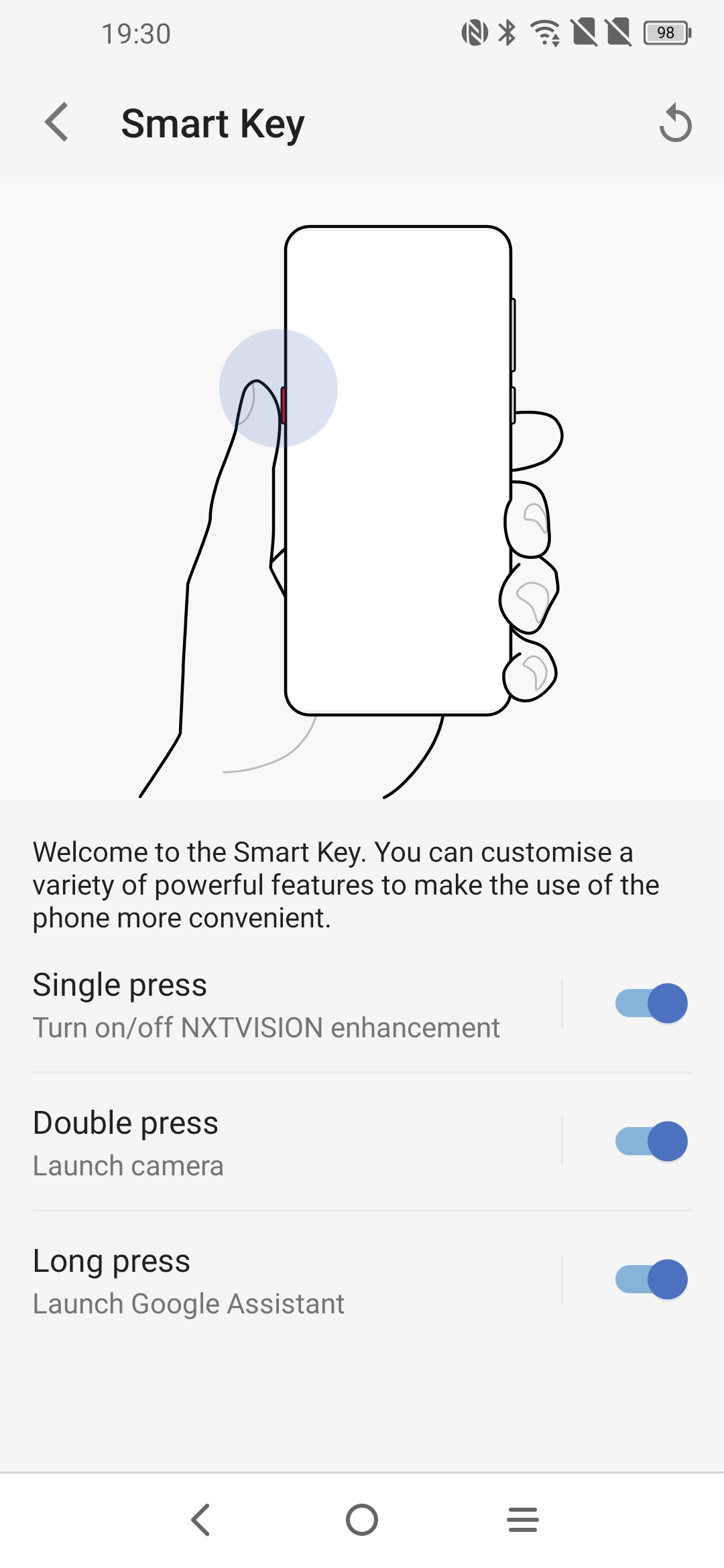Toggle off the Long press switch
This screenshot has width=724, height=1568.
pos(652,1279)
